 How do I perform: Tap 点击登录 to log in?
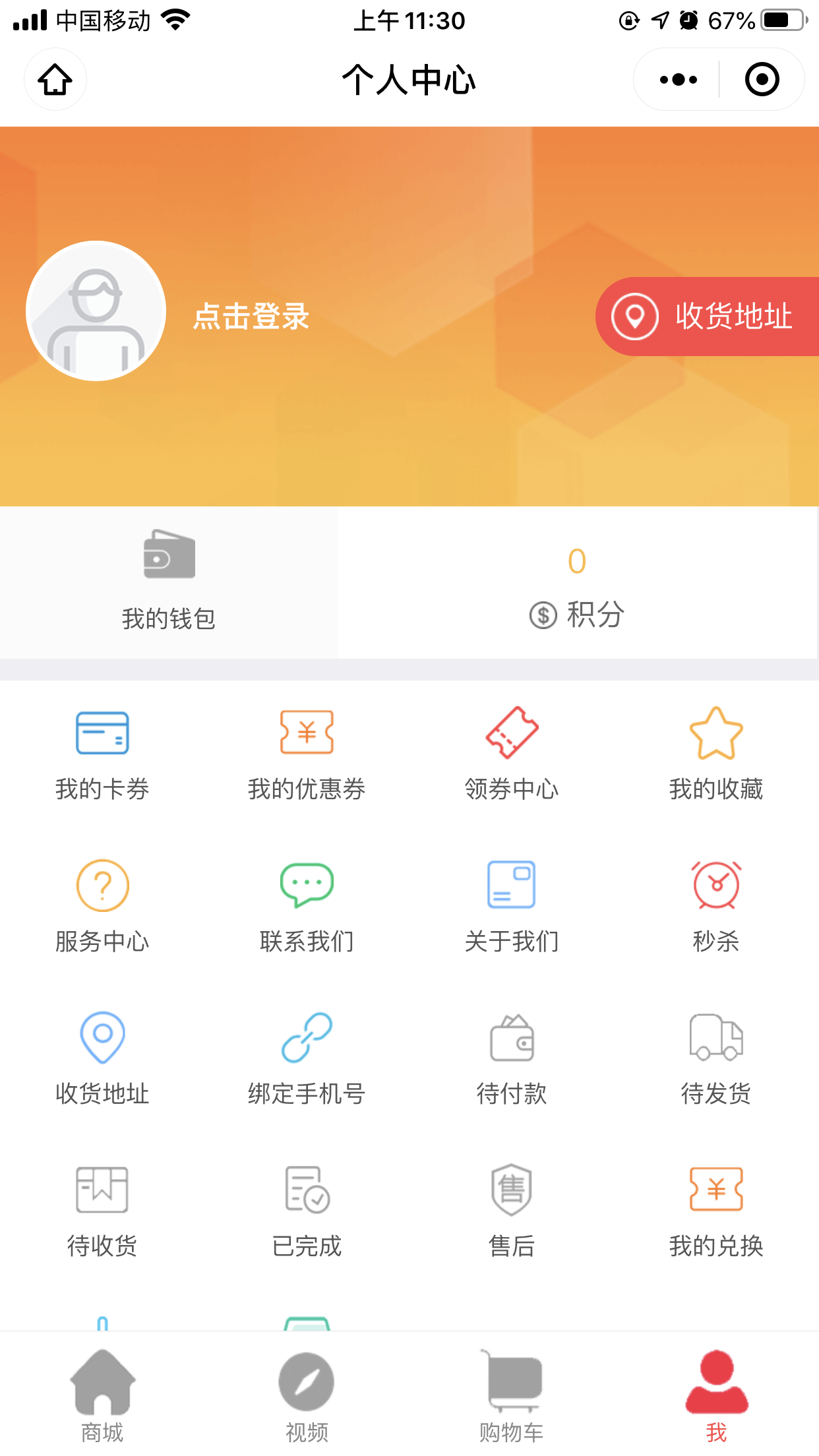tap(251, 317)
